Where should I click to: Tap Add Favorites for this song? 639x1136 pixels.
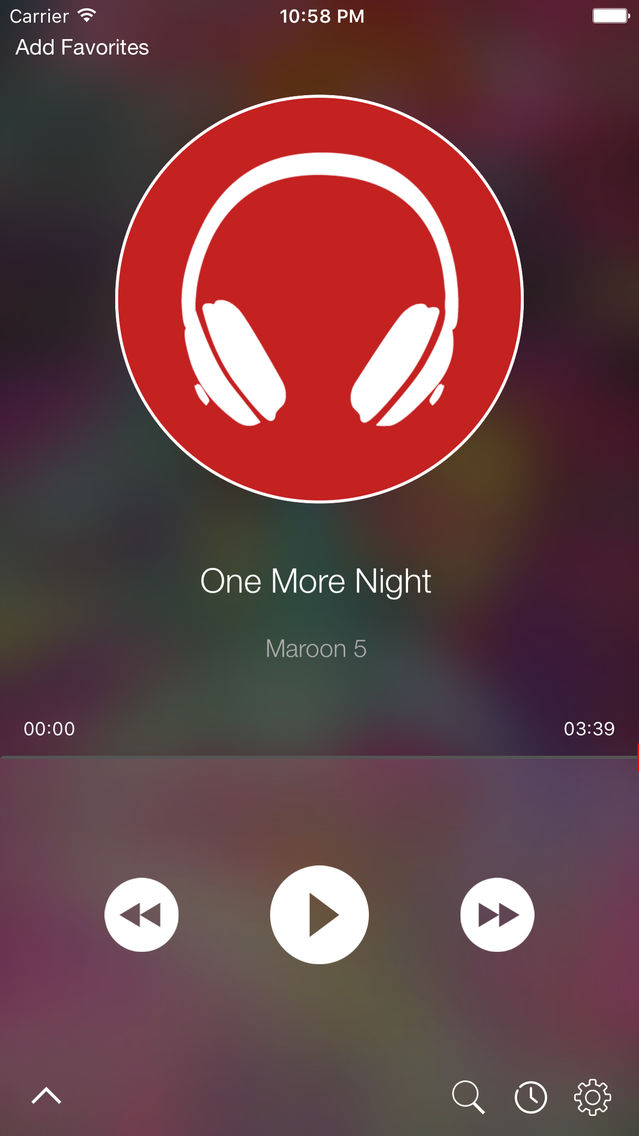tap(82, 47)
